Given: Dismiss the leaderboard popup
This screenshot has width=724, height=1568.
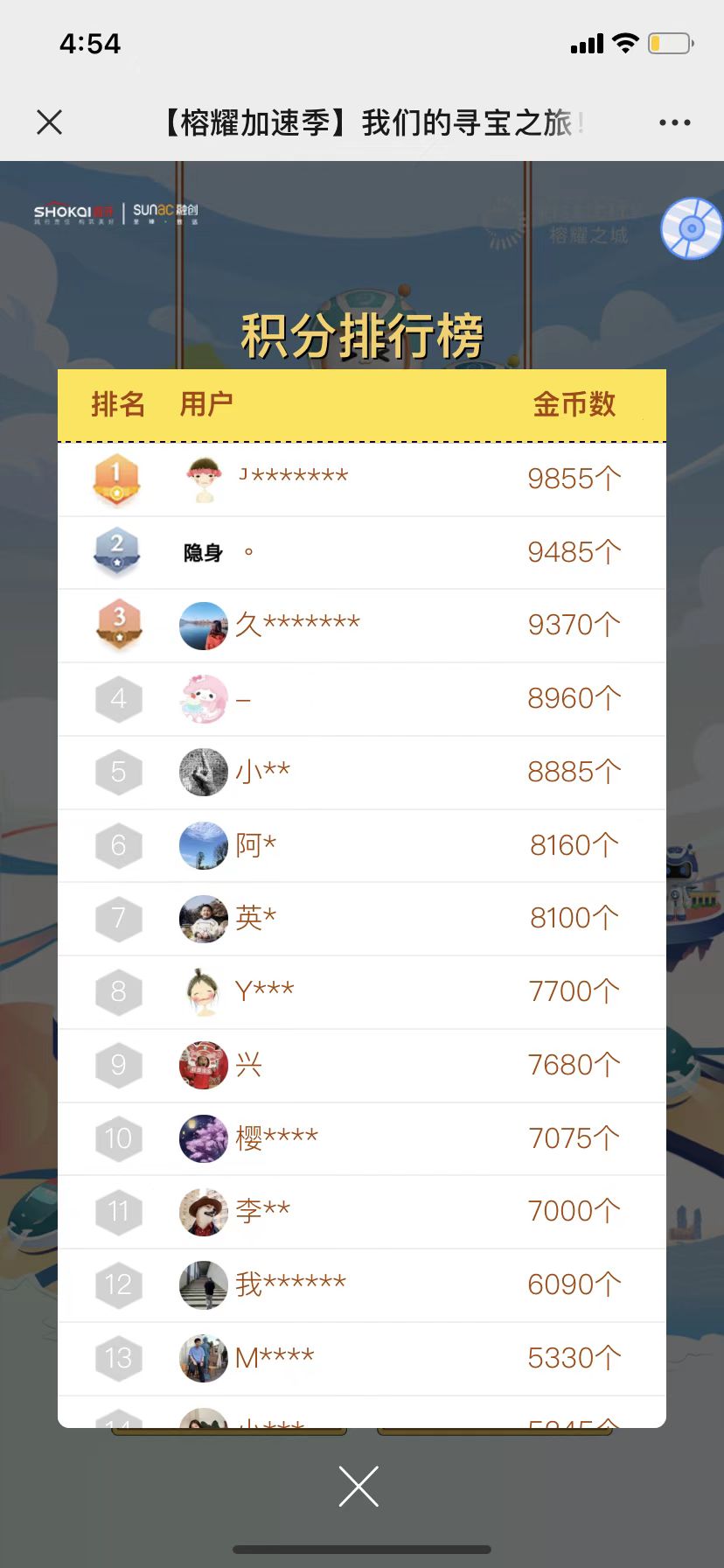Looking at the screenshot, I should coord(359,1486).
